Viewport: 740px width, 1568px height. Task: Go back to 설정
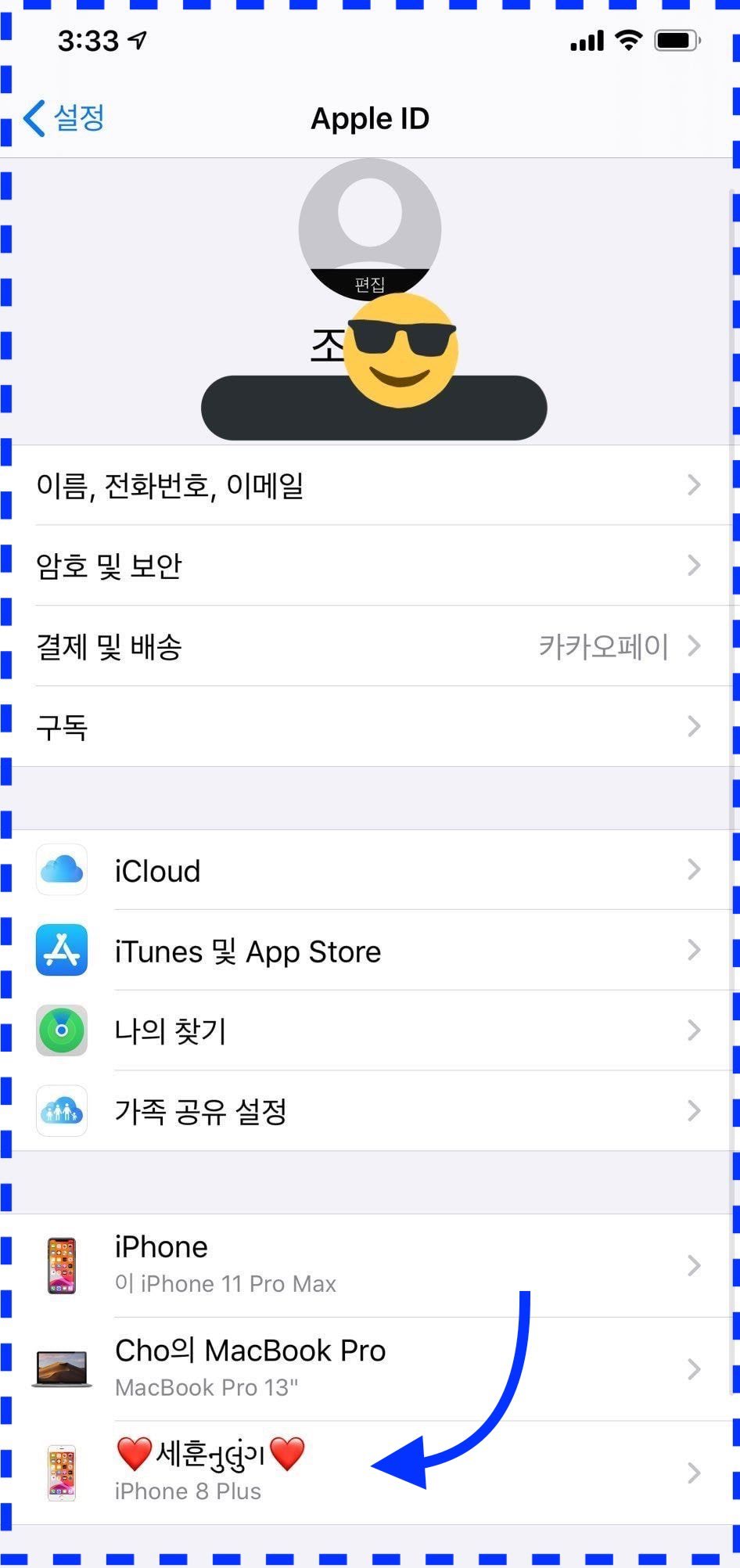tap(65, 118)
